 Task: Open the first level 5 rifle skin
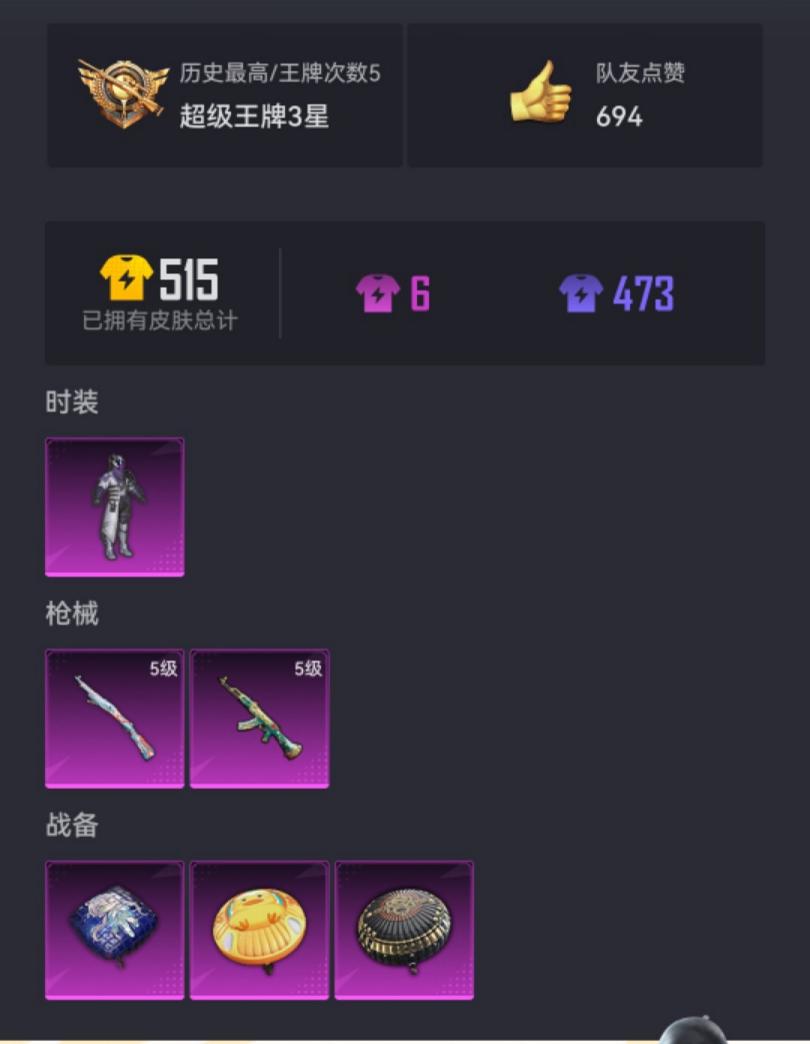click(114, 718)
